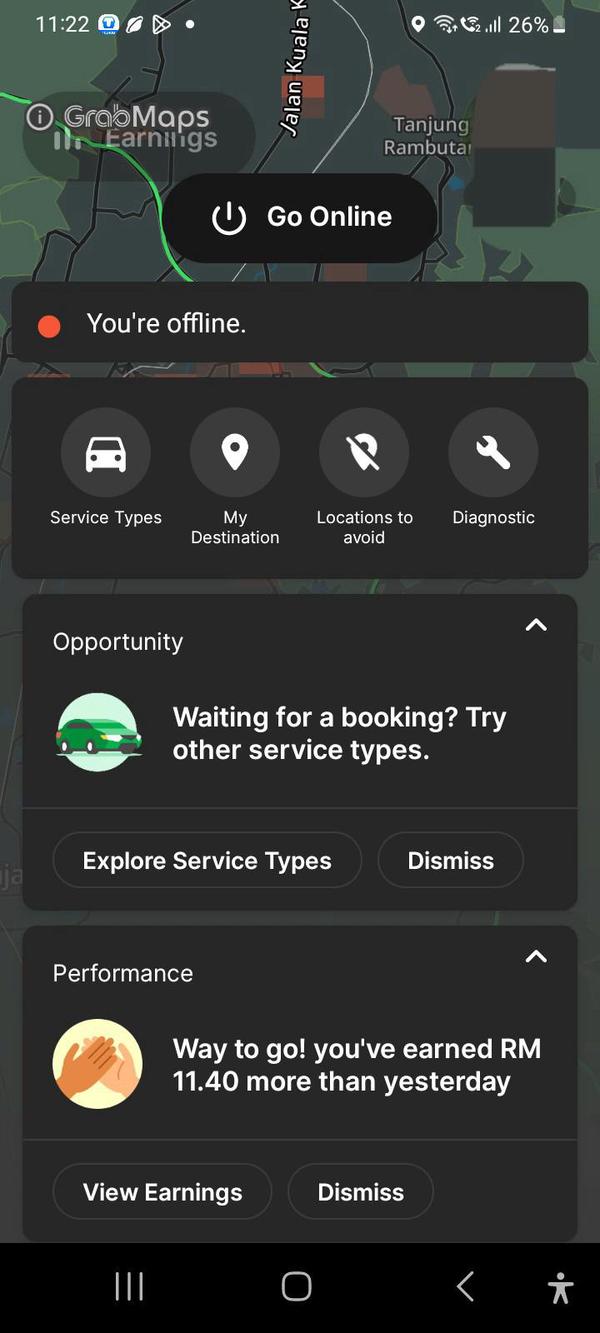
Task: Set My Destination
Action: (235, 453)
